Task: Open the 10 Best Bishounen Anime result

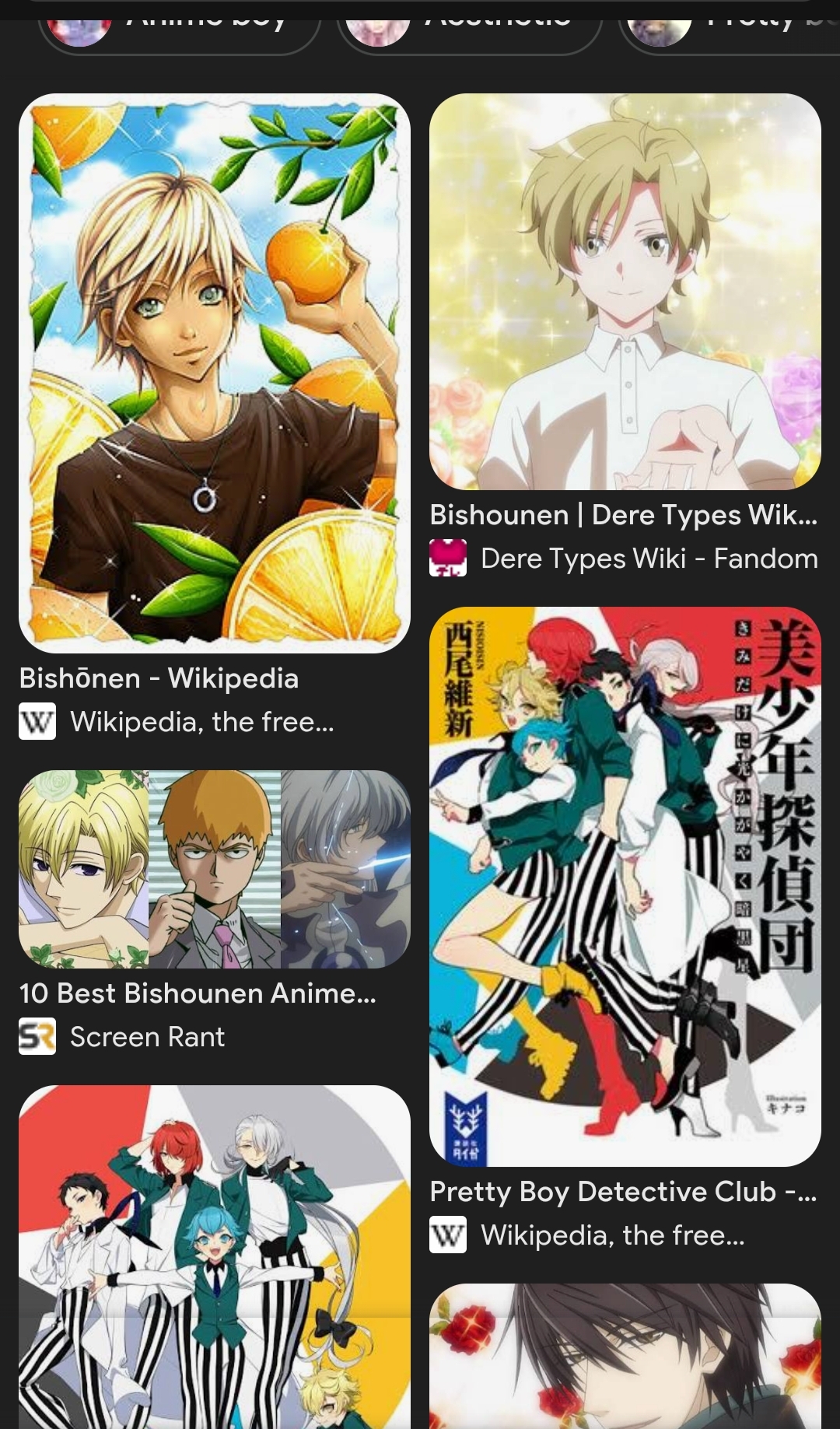Action: 214,869
